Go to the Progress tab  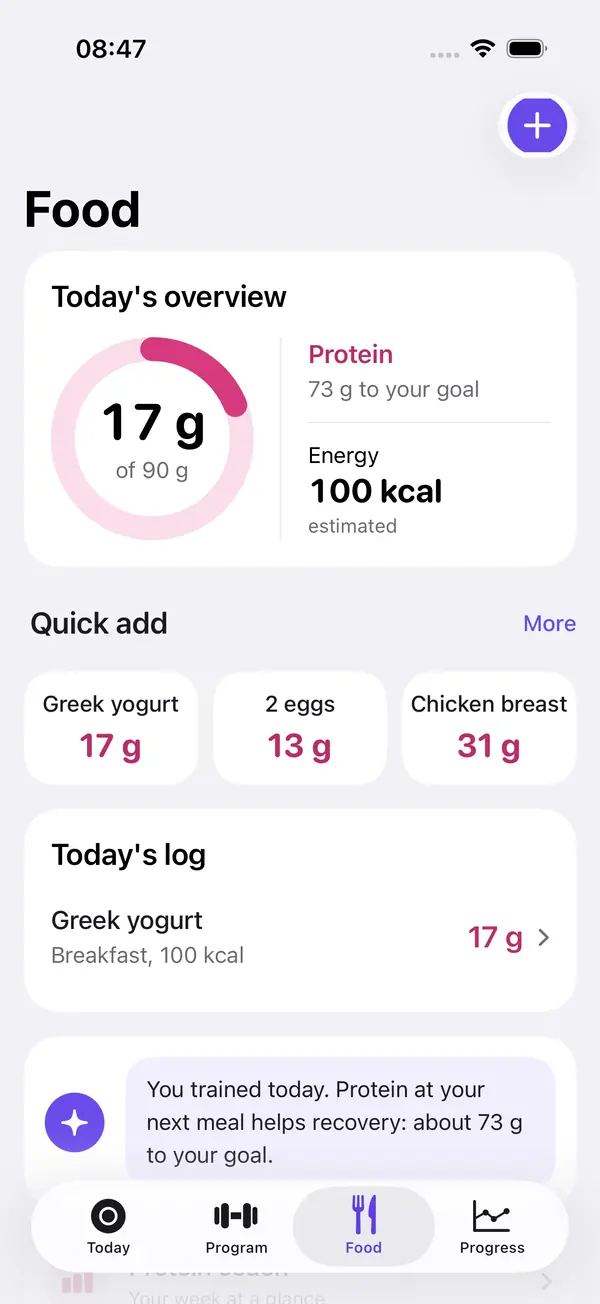(492, 1227)
